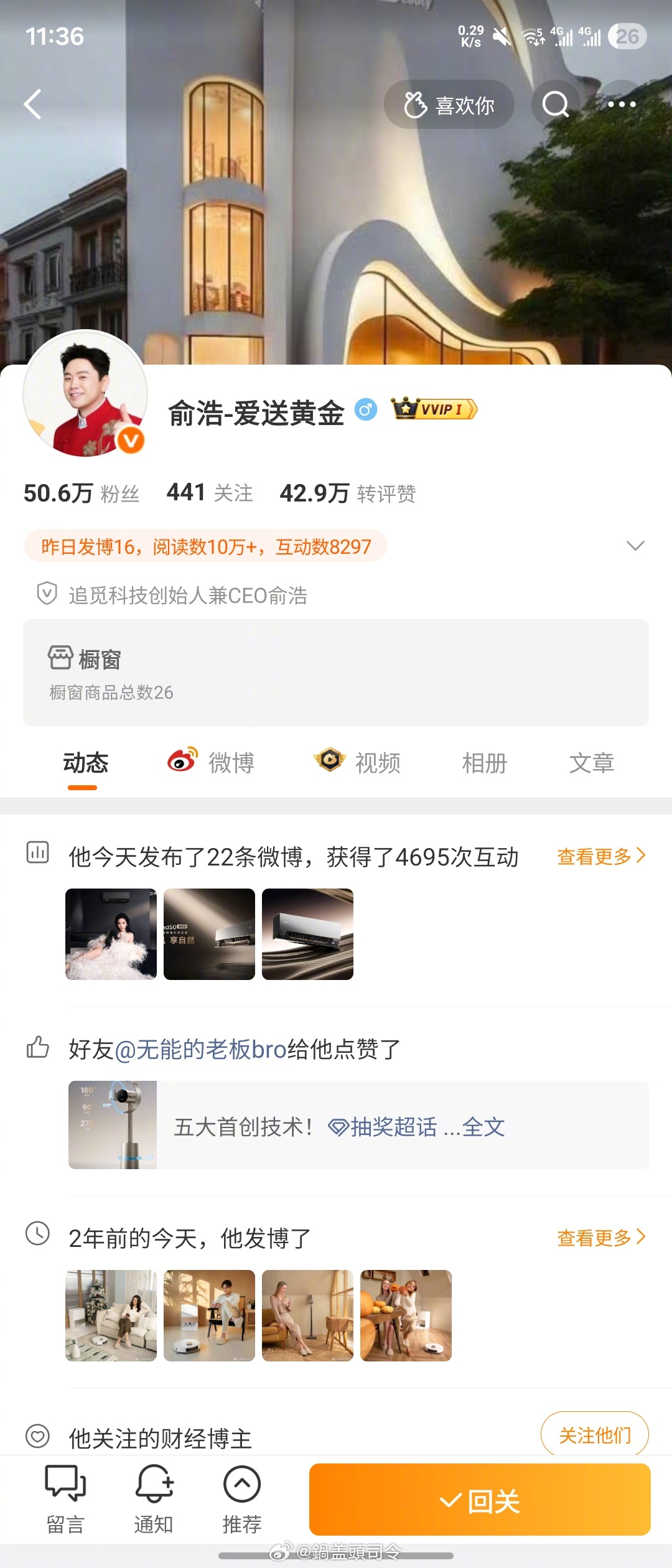Viewport: 672px width, 1568px height.
Task: Open the more options ellipsis menu
Action: 624,104
